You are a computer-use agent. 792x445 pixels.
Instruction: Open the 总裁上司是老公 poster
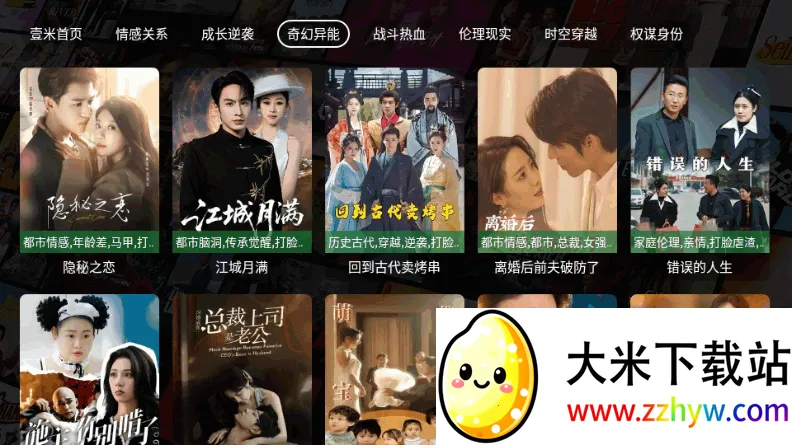(x=242, y=370)
